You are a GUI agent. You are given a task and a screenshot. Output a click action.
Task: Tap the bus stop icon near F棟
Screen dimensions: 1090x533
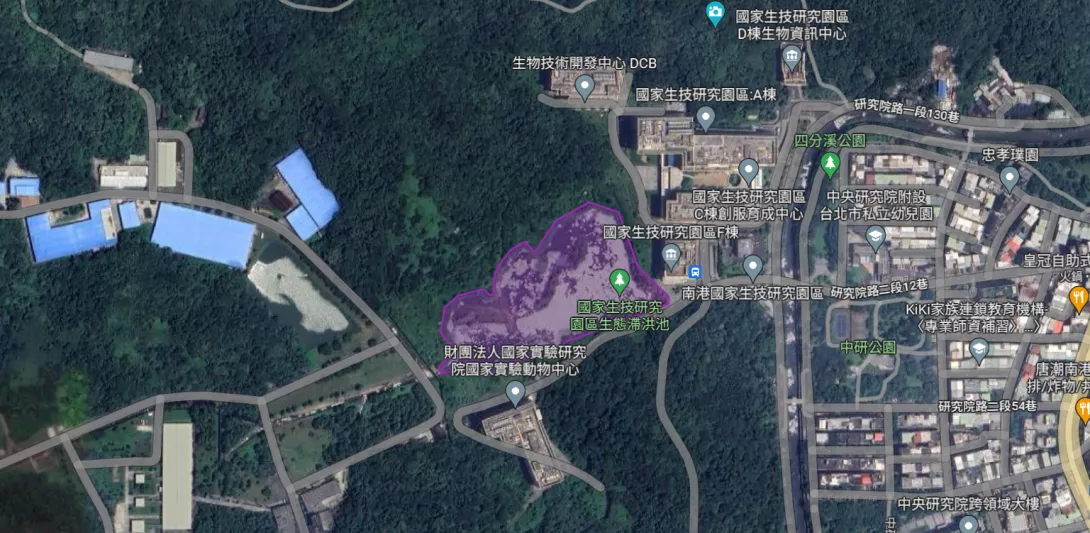(695, 272)
